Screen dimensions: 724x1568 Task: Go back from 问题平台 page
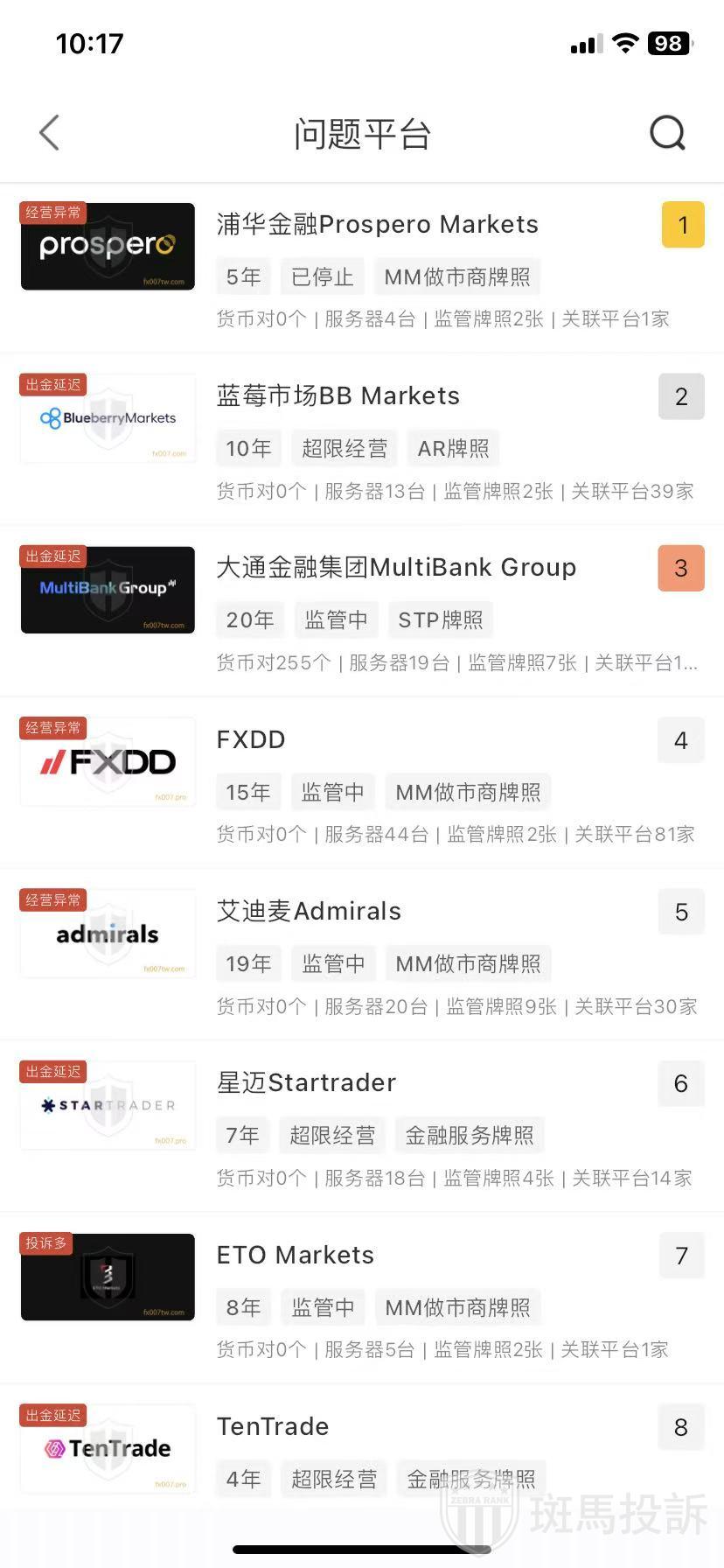click(50, 133)
